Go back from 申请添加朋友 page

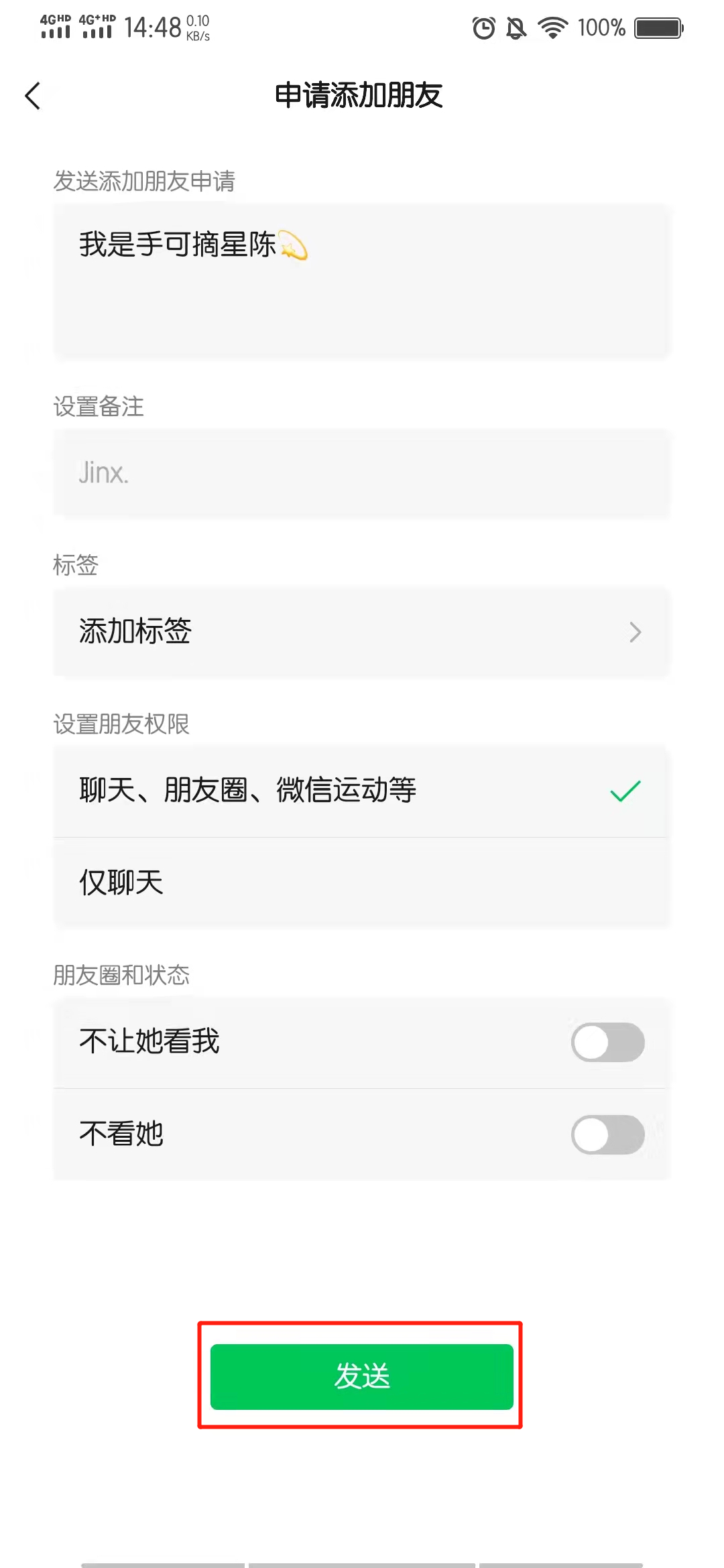(33, 96)
